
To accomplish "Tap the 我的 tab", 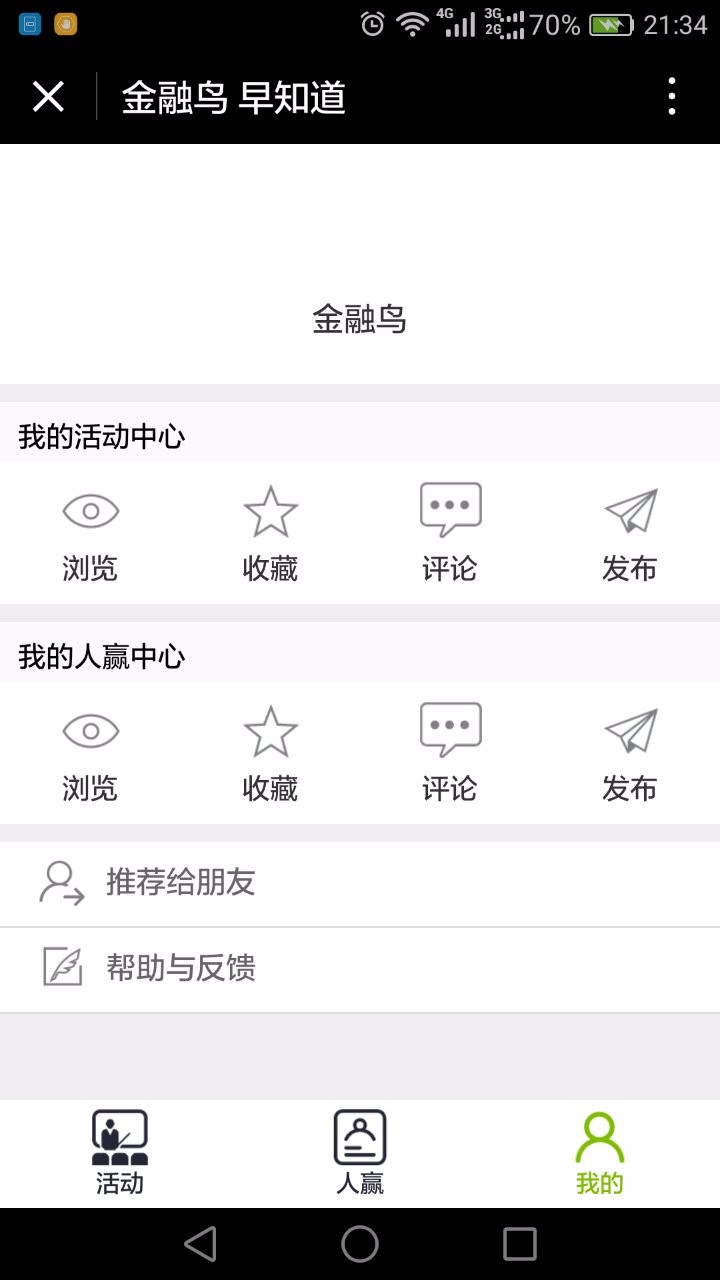I will pyautogui.click(x=599, y=1153).
